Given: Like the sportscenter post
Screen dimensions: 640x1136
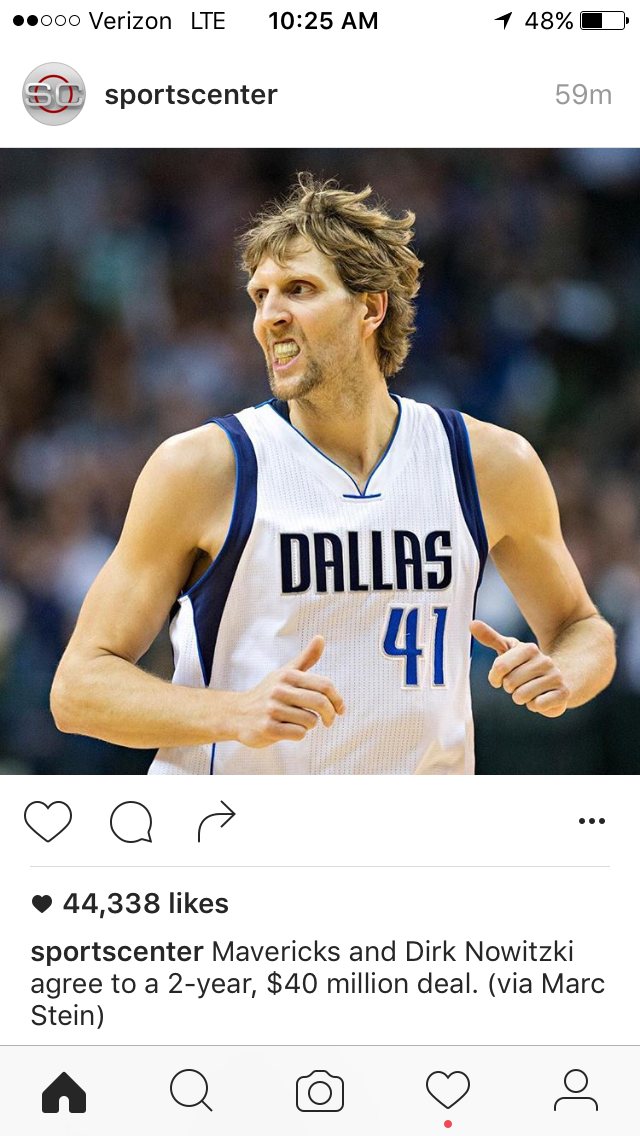Looking at the screenshot, I should [x=48, y=821].
